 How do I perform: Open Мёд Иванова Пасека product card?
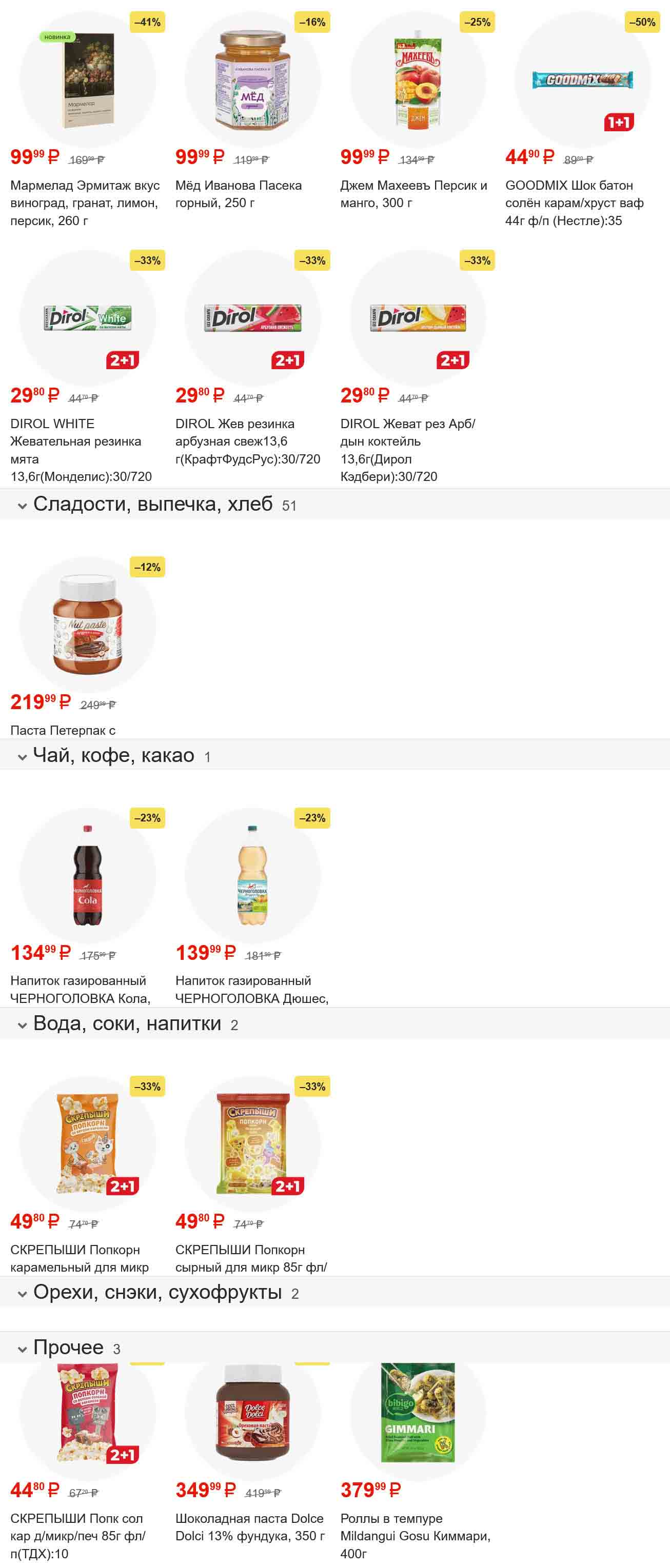pyautogui.click(x=252, y=79)
